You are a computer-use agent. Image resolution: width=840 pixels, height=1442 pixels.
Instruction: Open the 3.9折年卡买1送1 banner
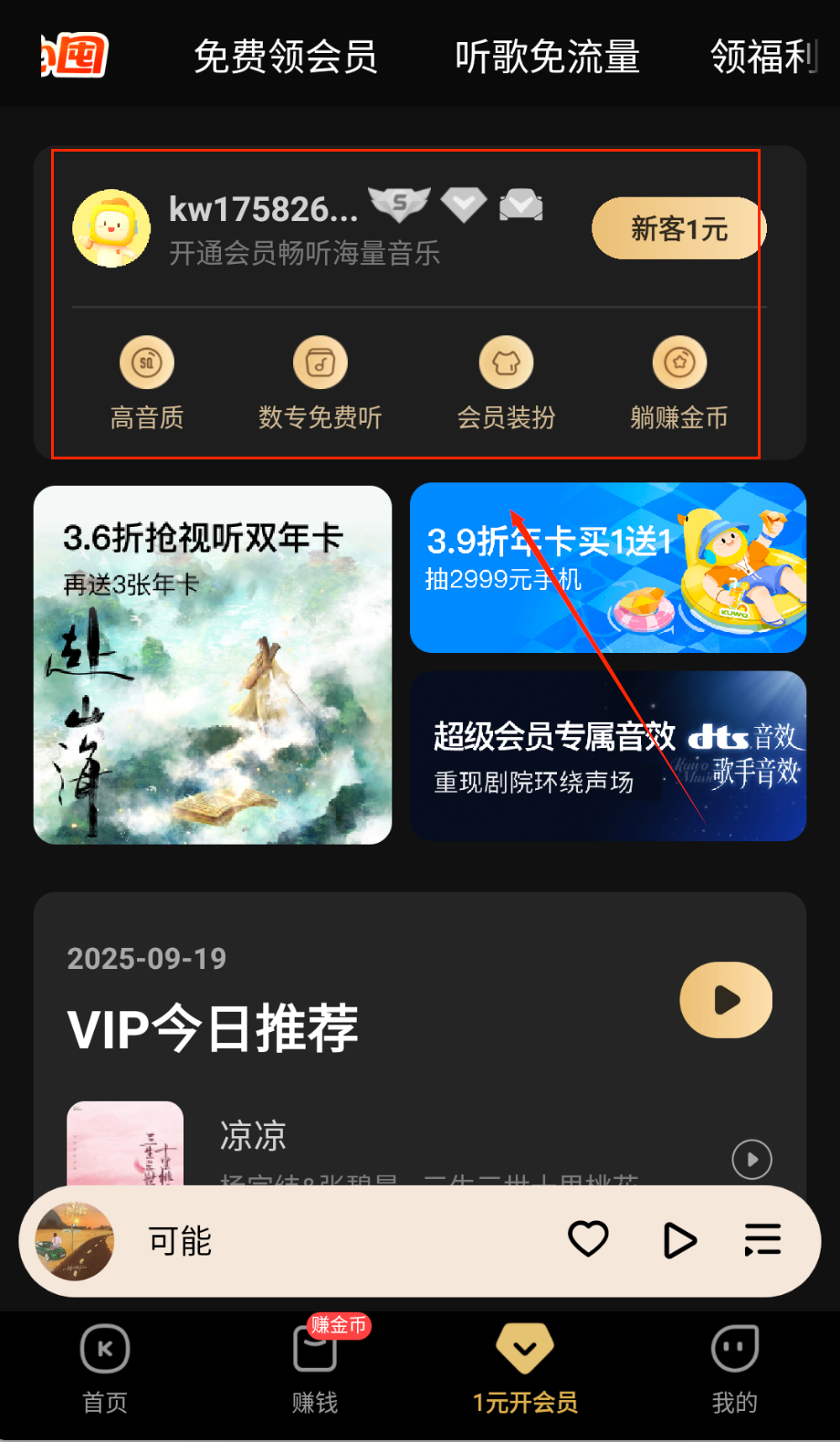(607, 568)
